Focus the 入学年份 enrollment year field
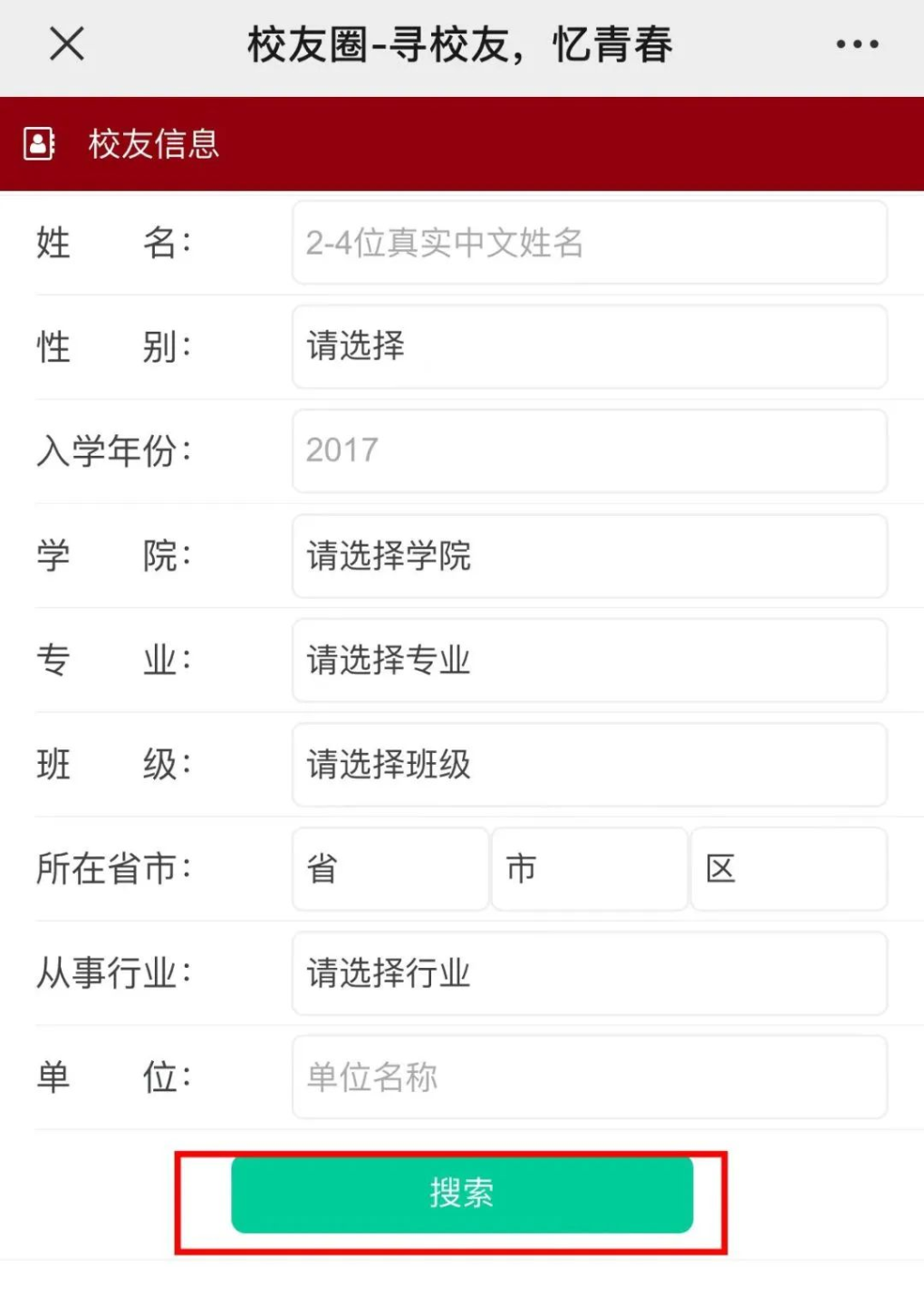The image size is (924, 1305). 589,451
